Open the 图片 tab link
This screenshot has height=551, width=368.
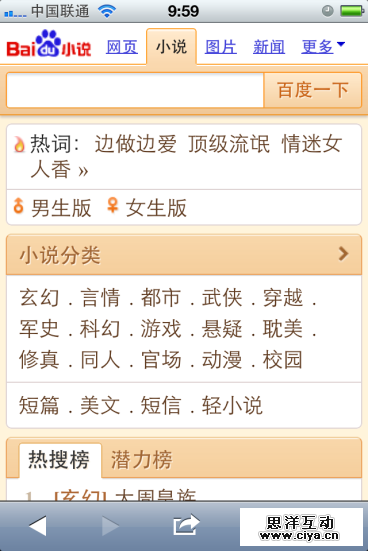[221, 47]
